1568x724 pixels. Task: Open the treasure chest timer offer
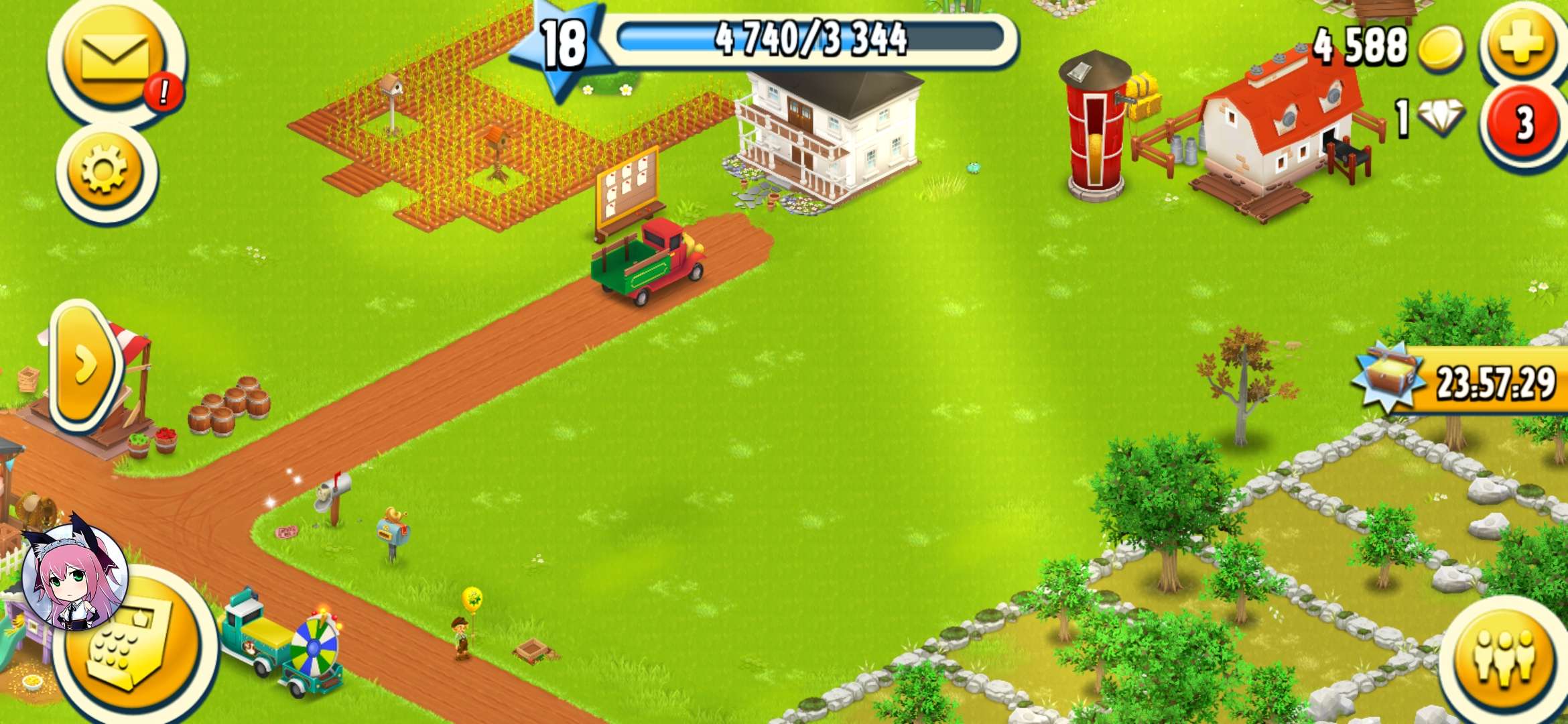(x=1461, y=381)
